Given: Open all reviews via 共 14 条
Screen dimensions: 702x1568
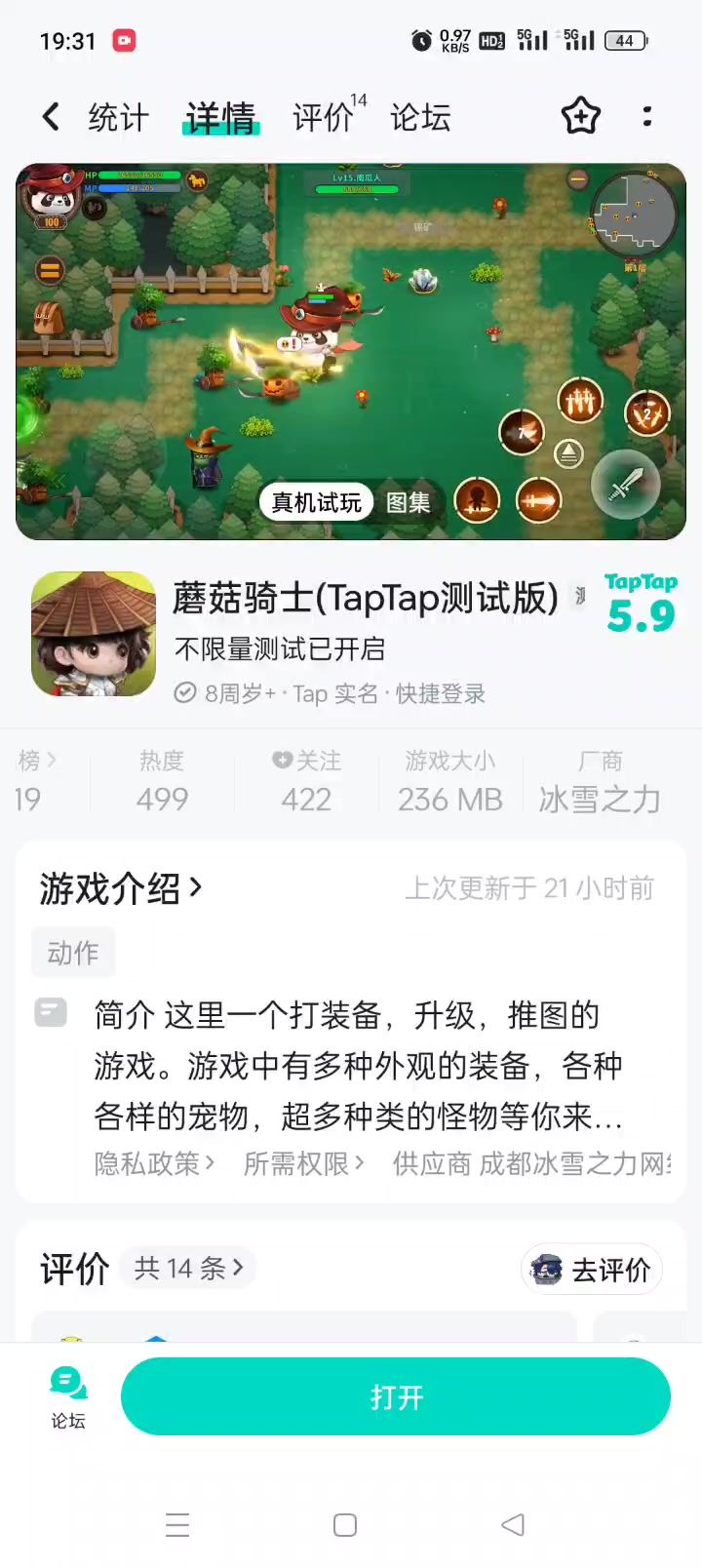Looking at the screenshot, I should point(187,1268).
